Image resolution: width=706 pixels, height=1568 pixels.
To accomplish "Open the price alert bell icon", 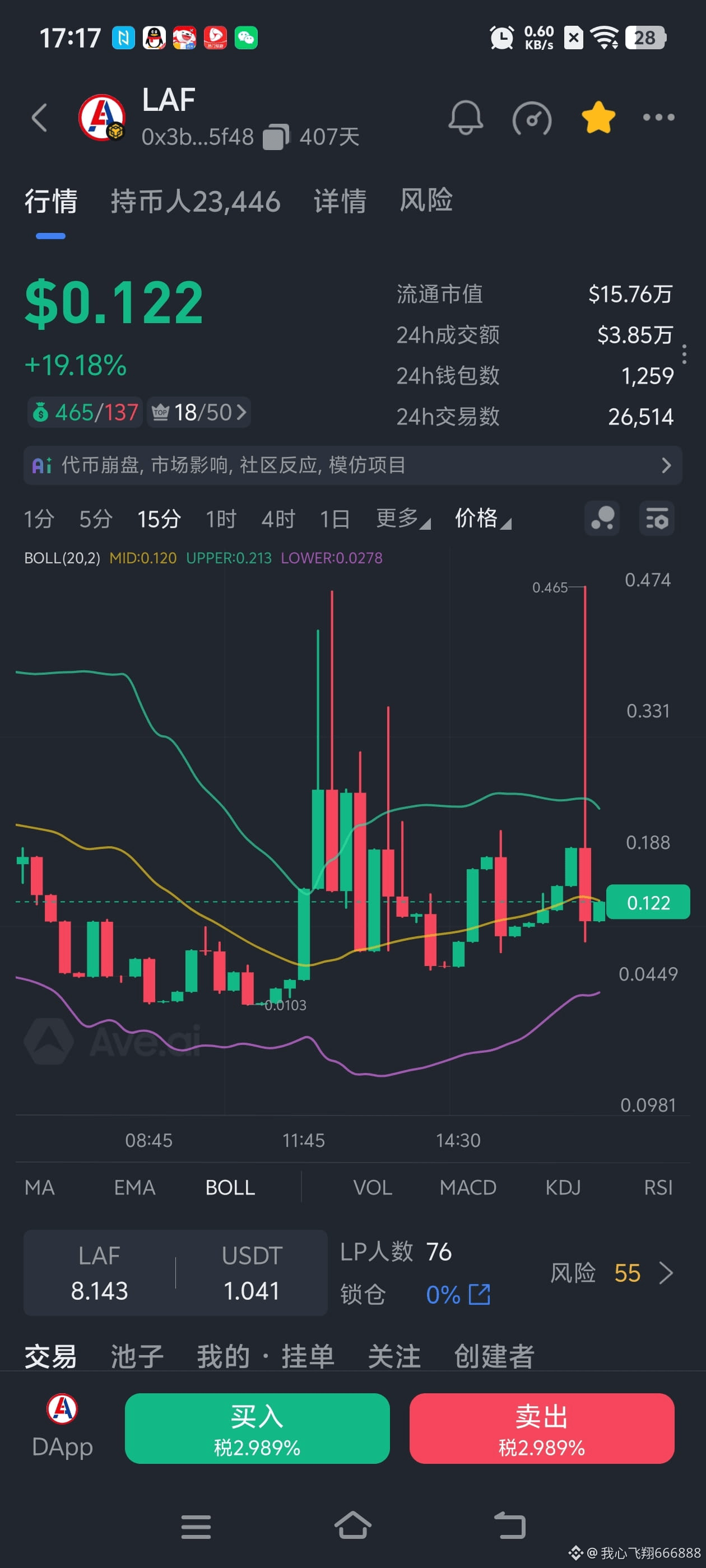I will click(466, 118).
